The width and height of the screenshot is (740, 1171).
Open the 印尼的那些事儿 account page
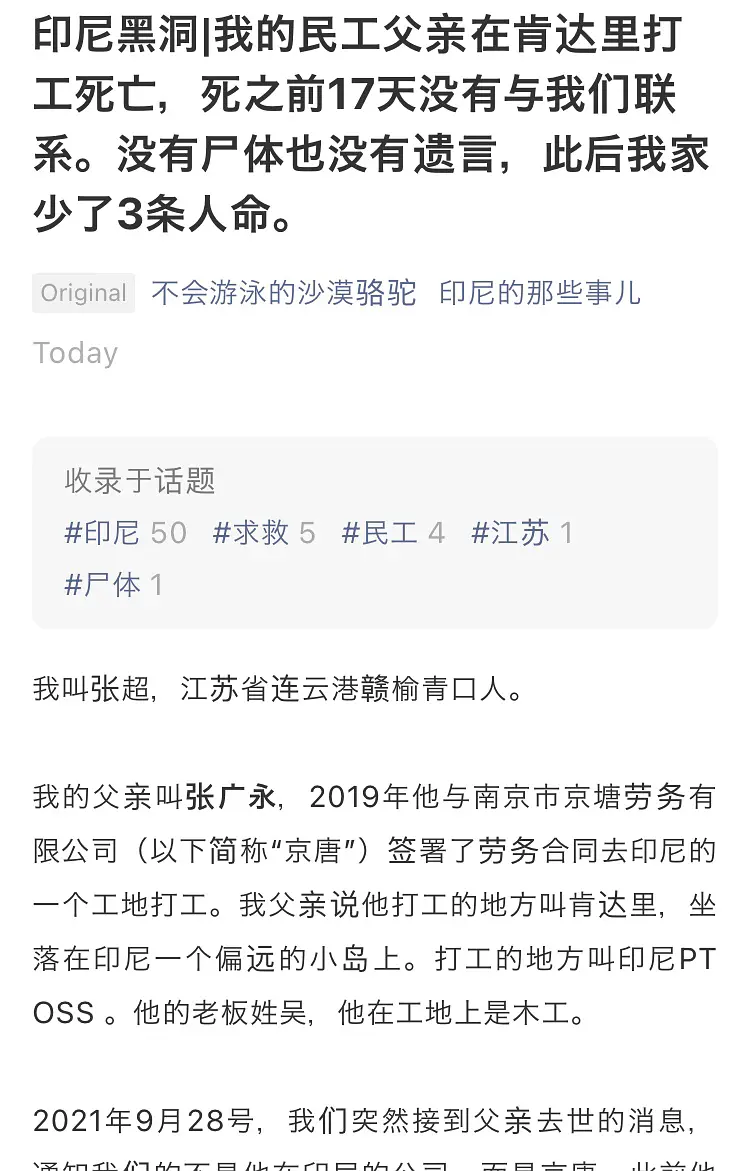pos(540,293)
